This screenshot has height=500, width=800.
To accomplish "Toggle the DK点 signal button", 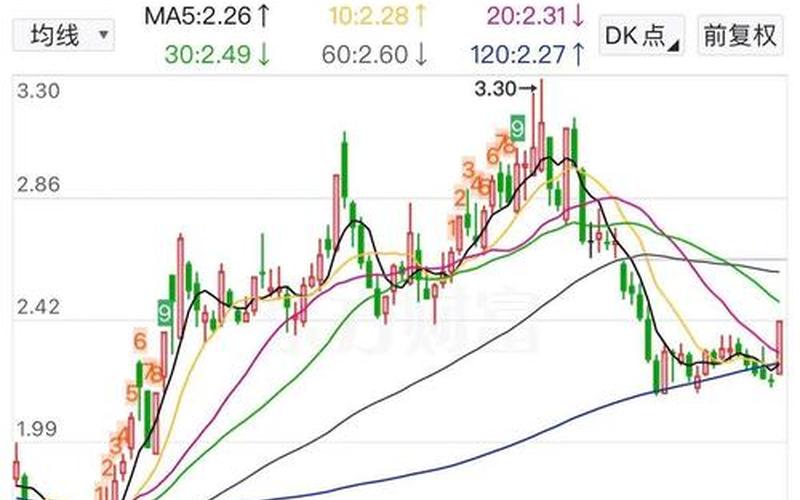I will (642, 36).
